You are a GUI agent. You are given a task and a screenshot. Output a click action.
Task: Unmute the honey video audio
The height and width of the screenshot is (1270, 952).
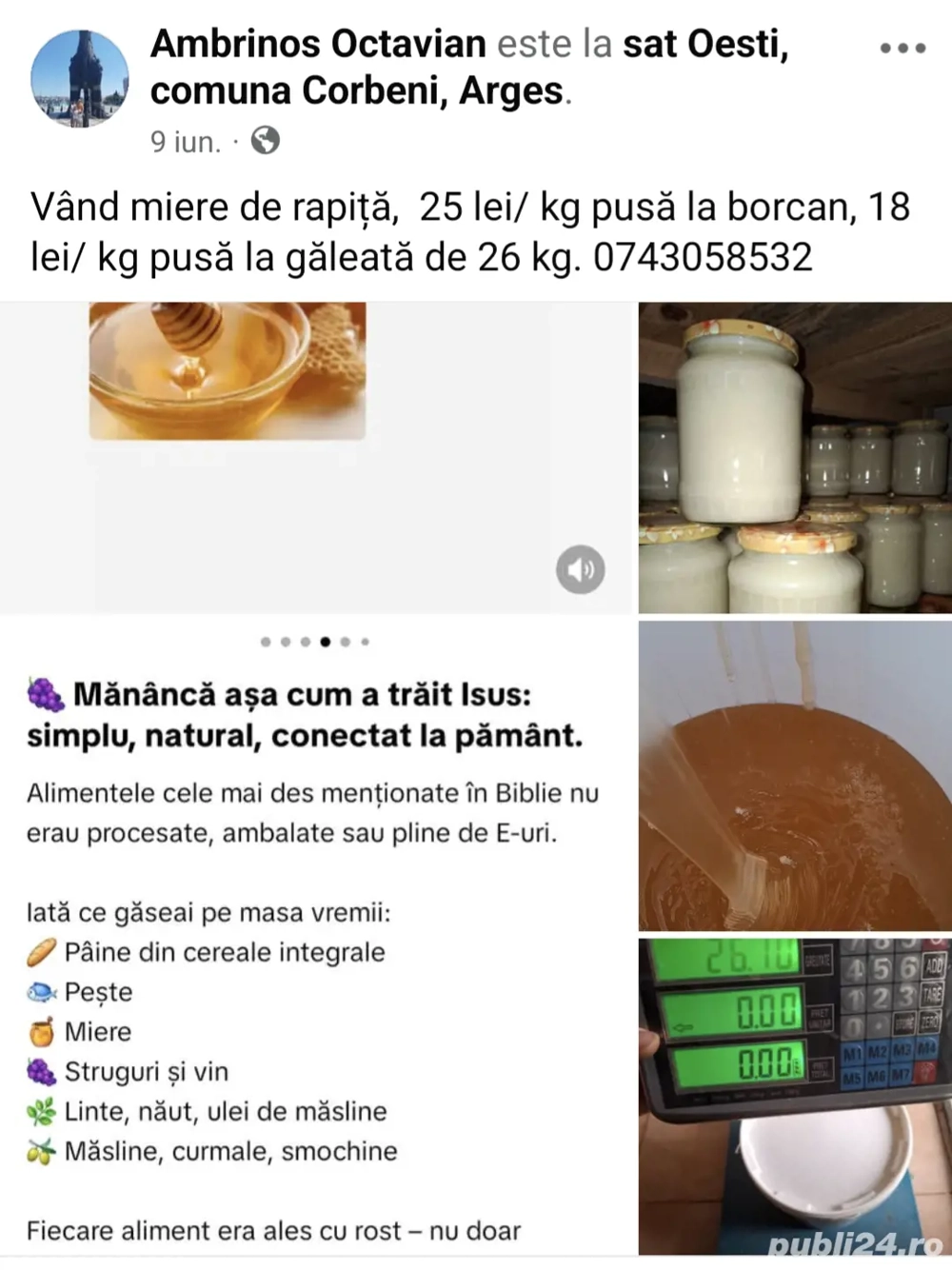tap(581, 569)
